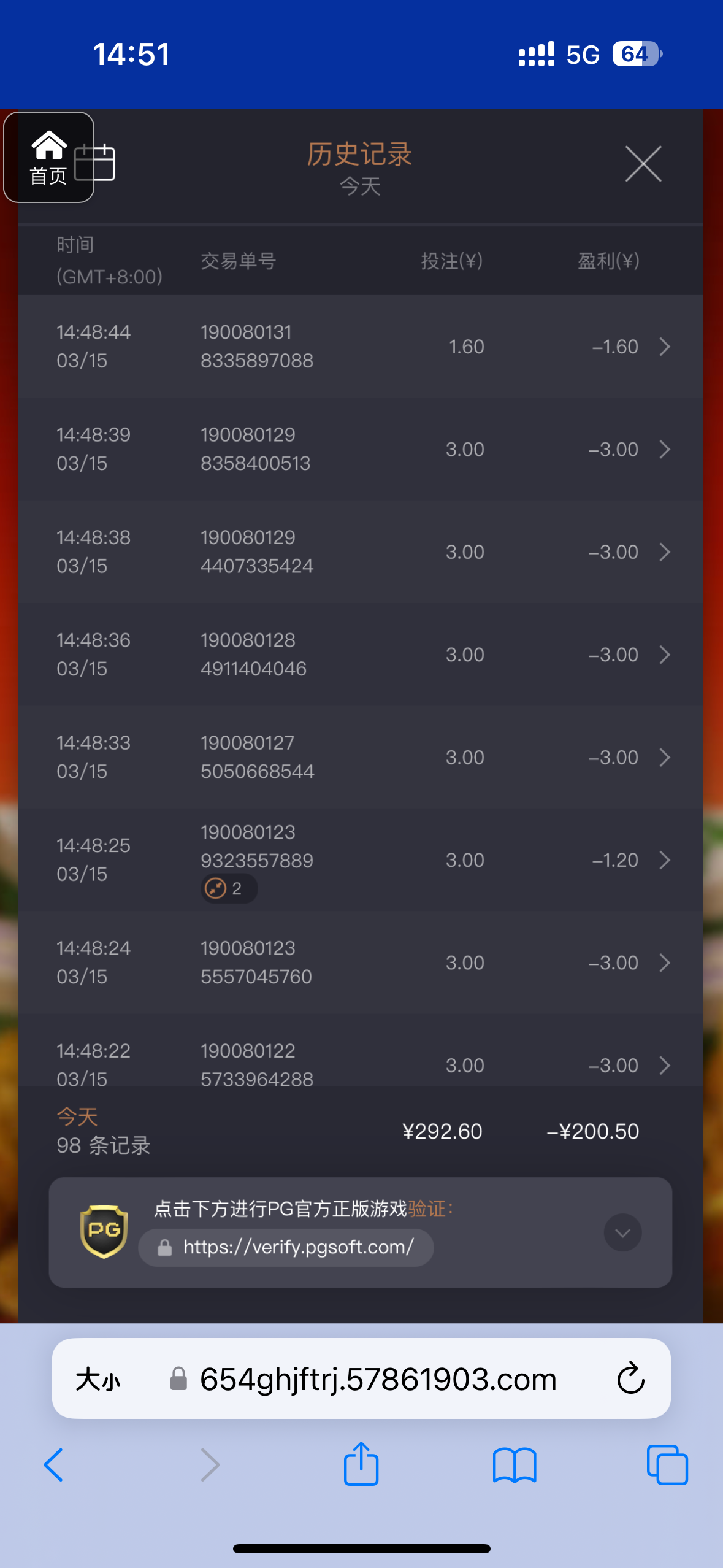Reload the page
This screenshot has height=1568, width=723.
pyautogui.click(x=630, y=1379)
